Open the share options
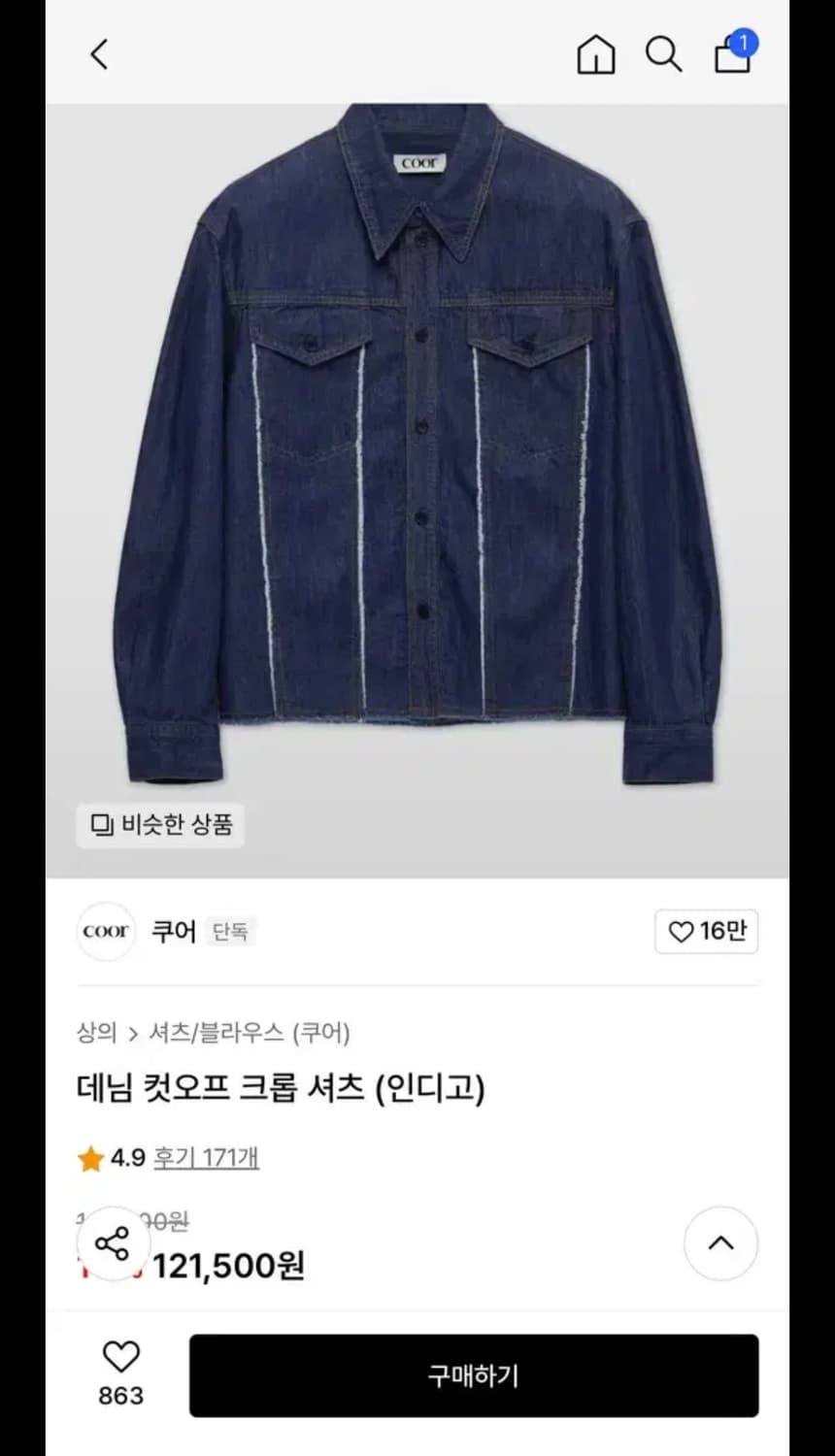This screenshot has height=1456, width=835. [114, 1243]
